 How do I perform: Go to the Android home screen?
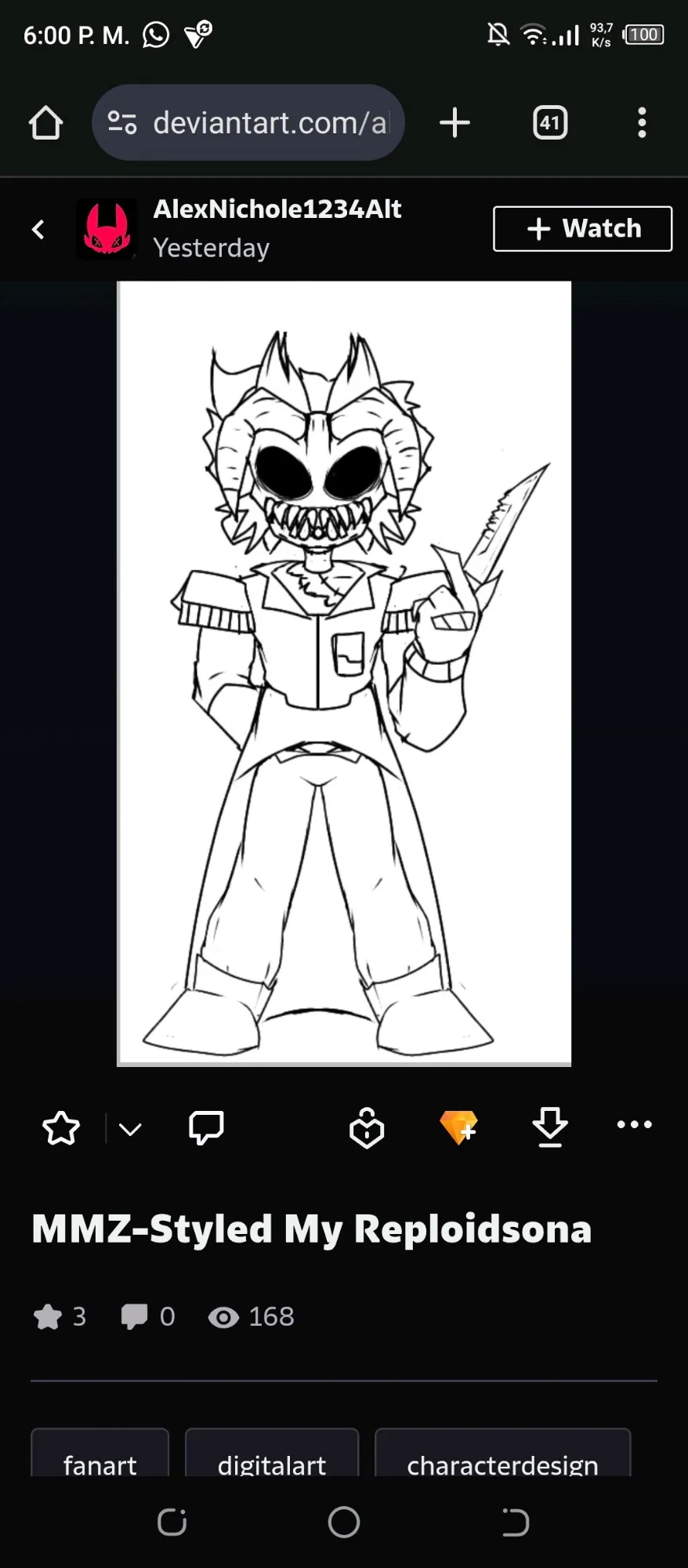[x=344, y=1522]
